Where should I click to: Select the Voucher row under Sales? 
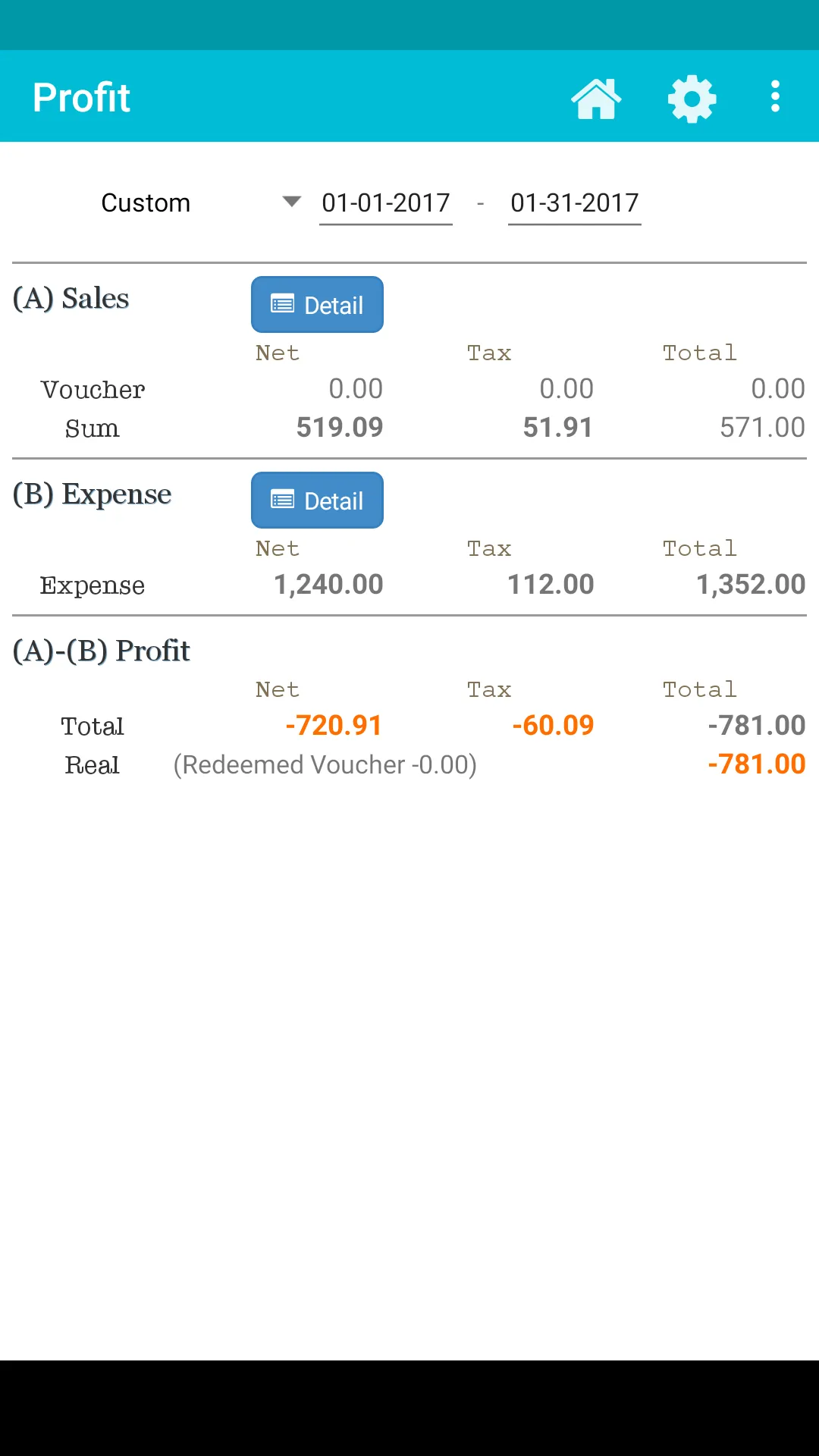pyautogui.click(x=92, y=389)
